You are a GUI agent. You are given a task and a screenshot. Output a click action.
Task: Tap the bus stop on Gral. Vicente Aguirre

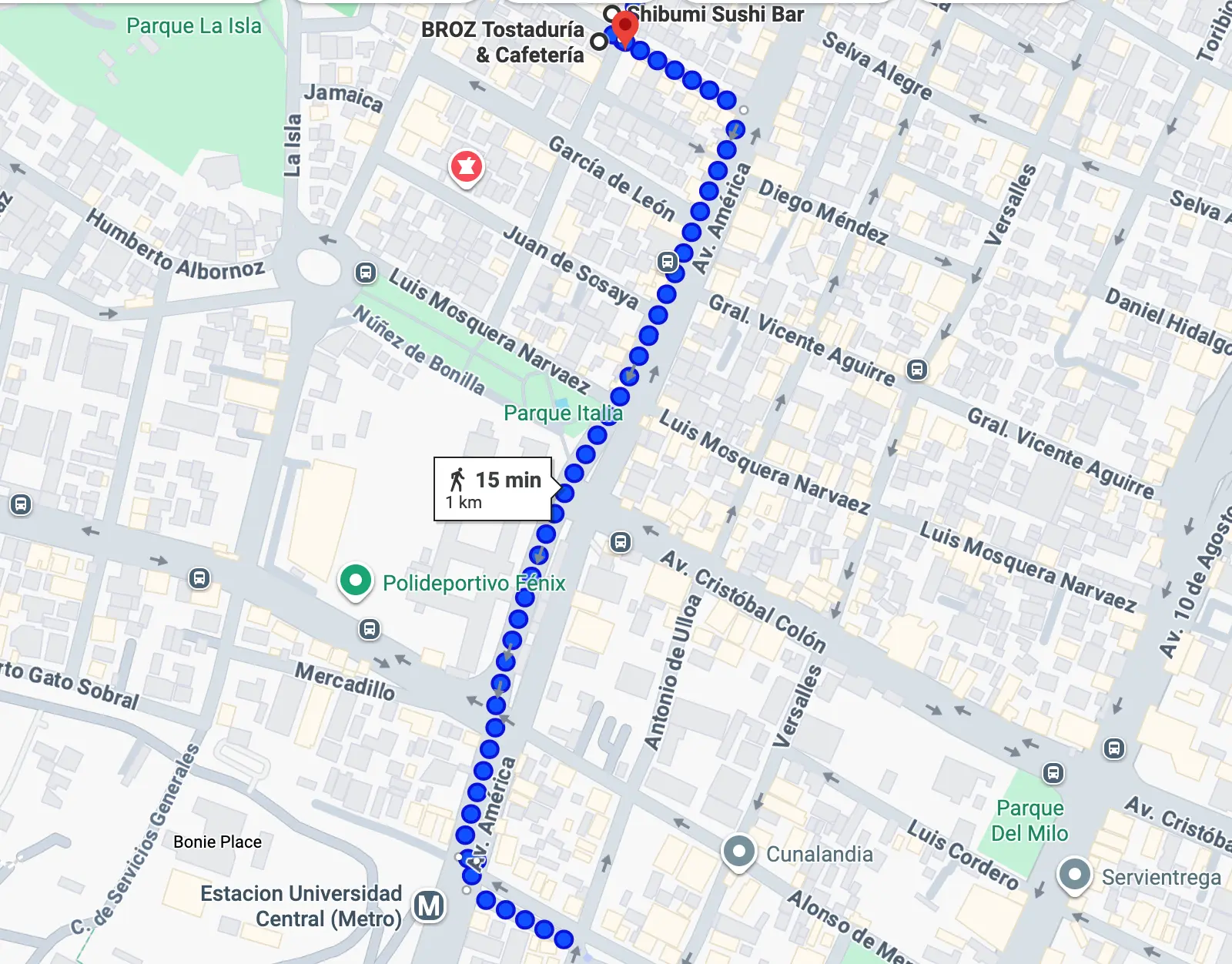point(916,370)
